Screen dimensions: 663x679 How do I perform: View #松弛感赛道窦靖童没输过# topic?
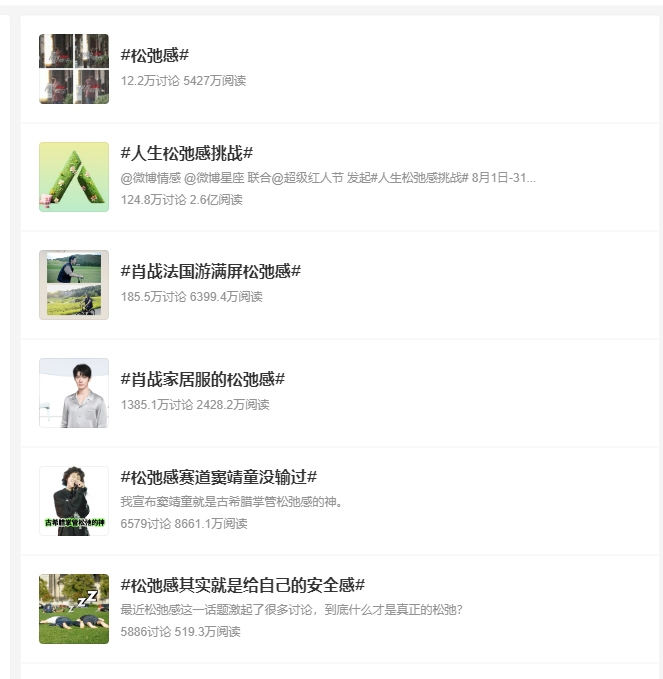click(218, 478)
